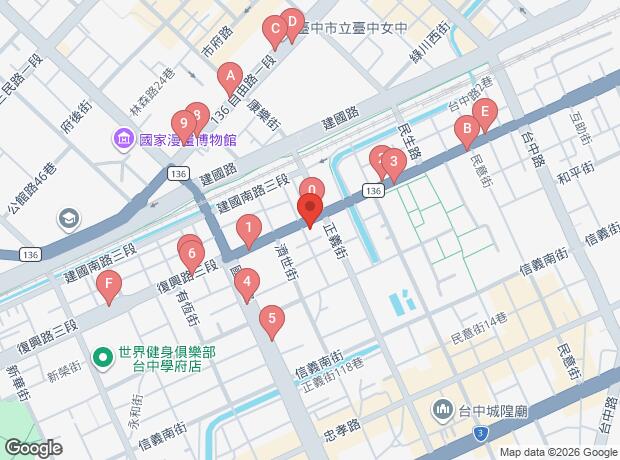
Task: Tap the unlabeled dark red center pin
Action: (310, 212)
